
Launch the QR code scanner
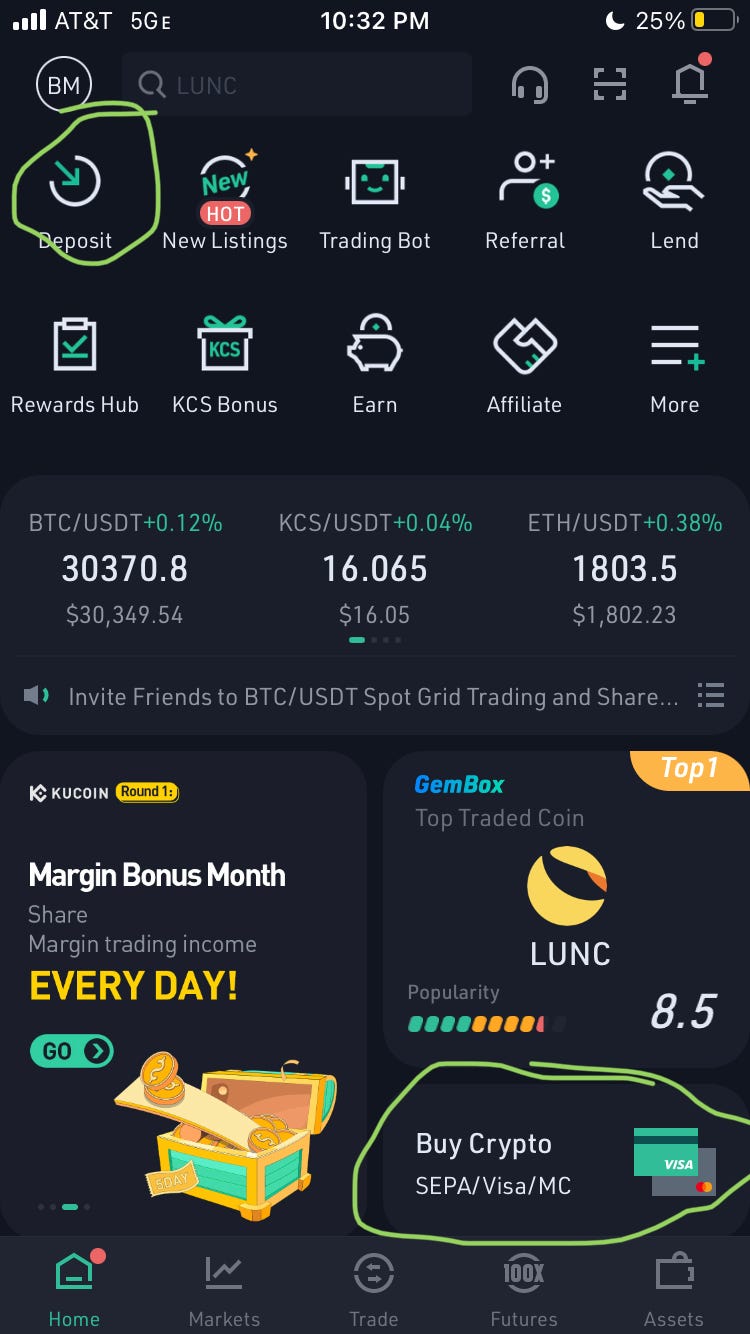click(x=609, y=85)
